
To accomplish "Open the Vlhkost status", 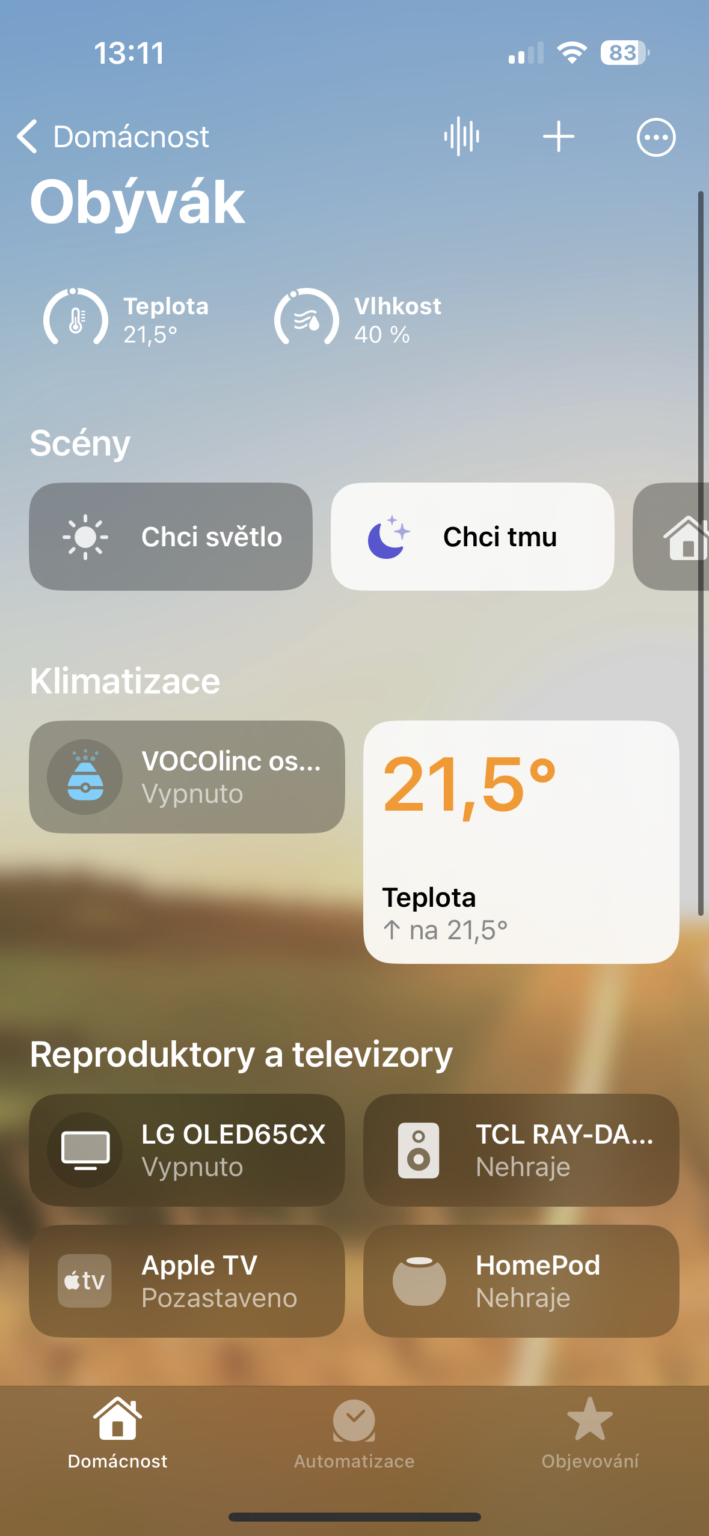I will pos(358,319).
